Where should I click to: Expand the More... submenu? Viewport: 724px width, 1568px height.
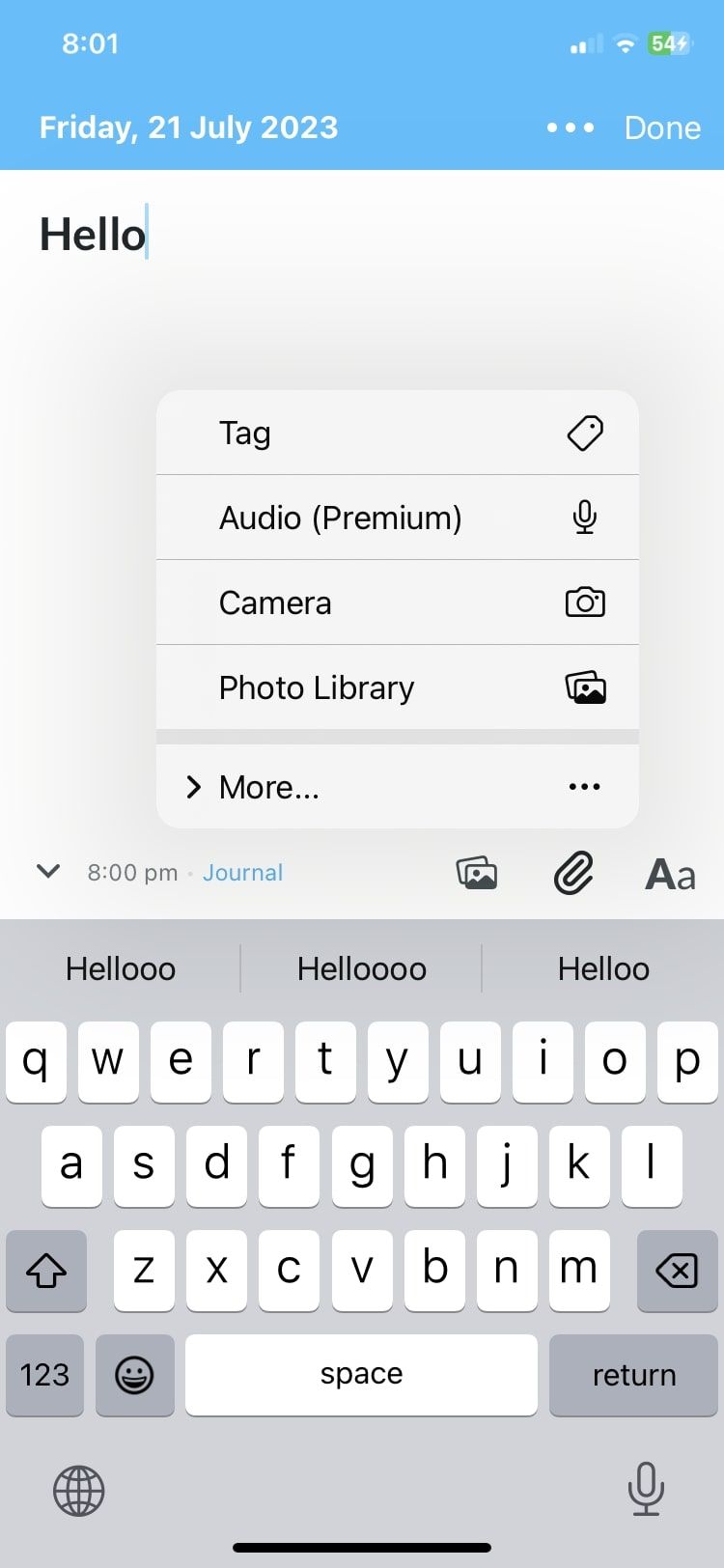[x=397, y=787]
